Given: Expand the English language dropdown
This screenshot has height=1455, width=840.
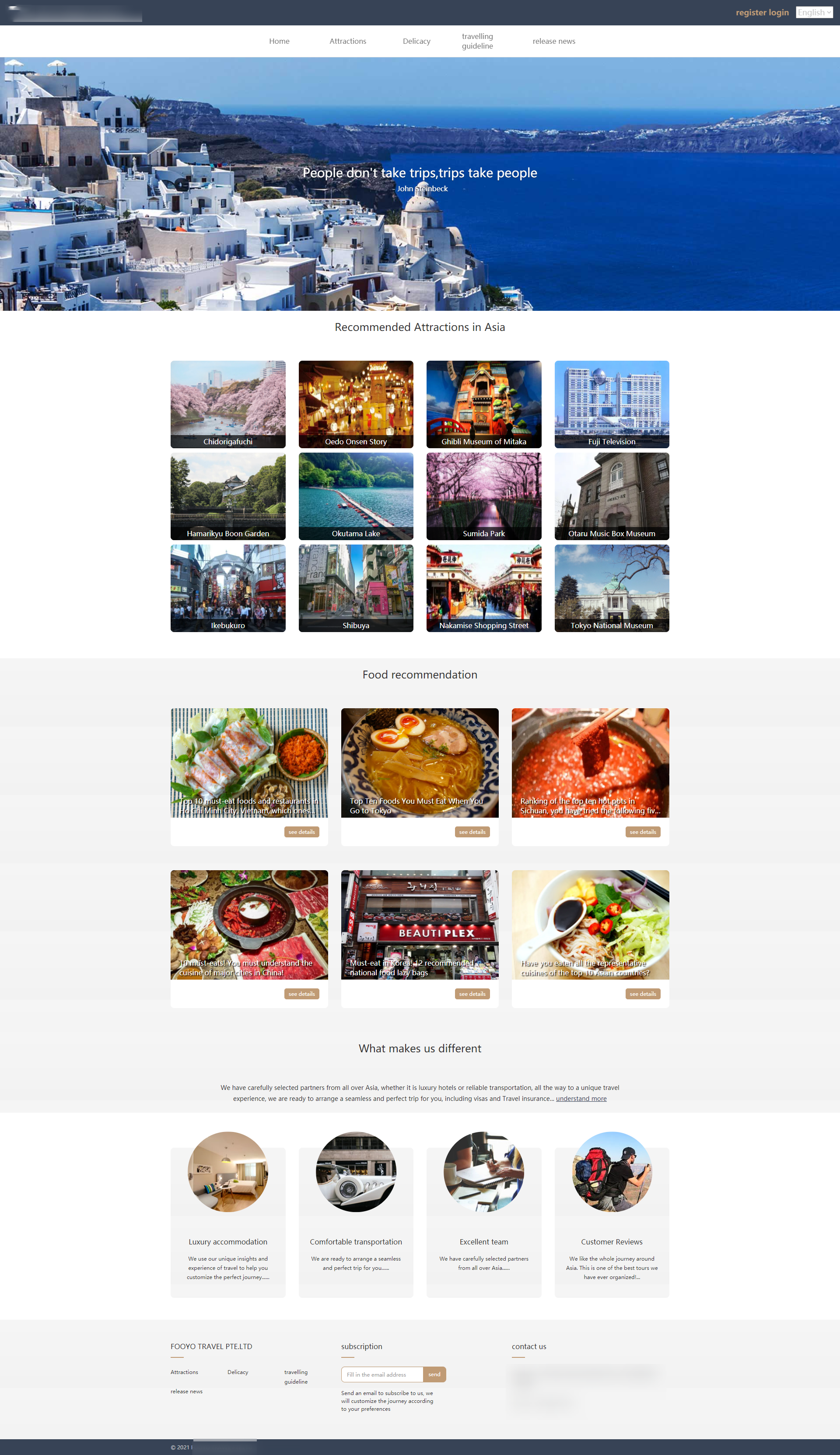Looking at the screenshot, I should [x=814, y=12].
